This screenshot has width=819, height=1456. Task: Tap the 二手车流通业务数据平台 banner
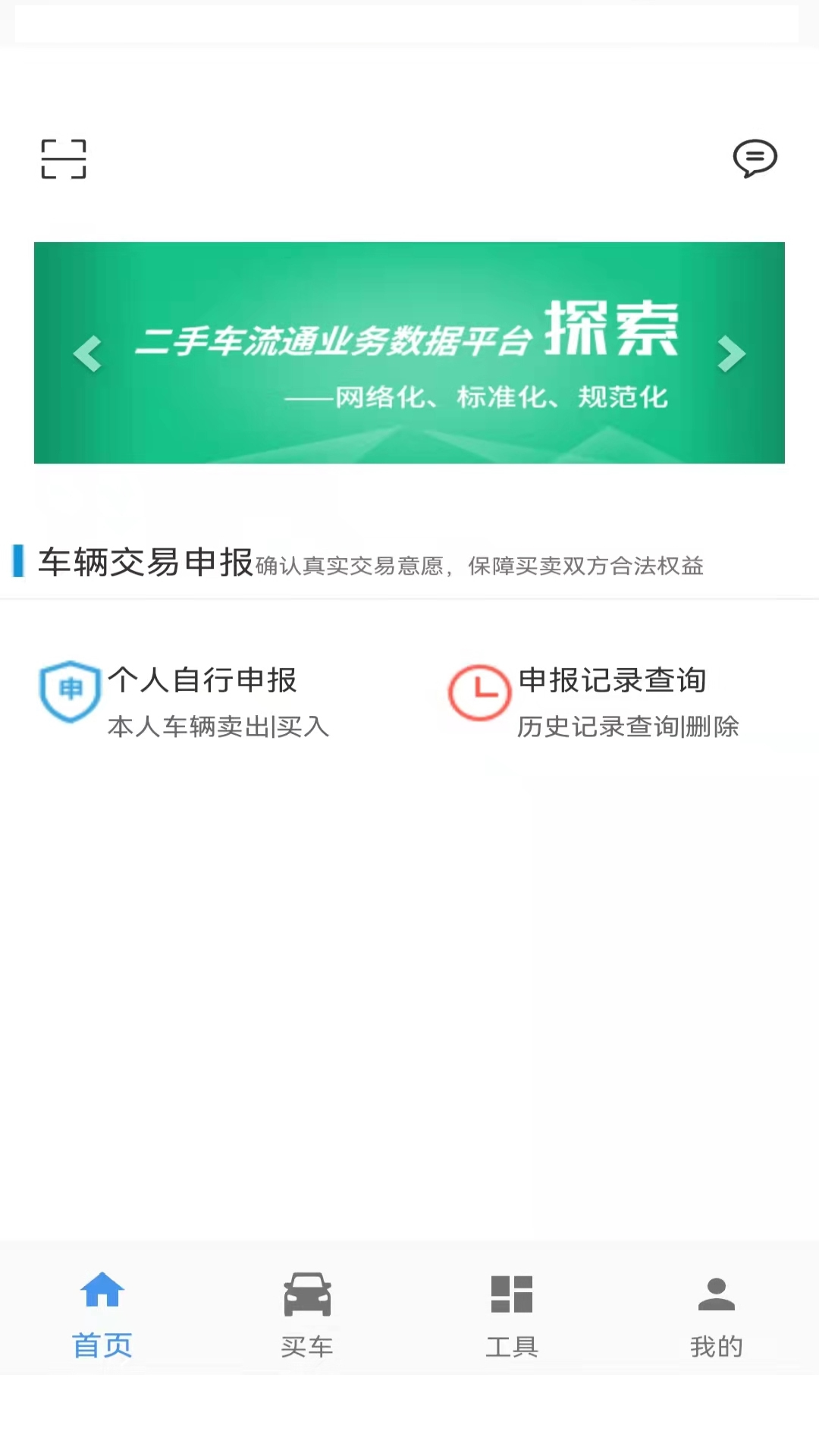(x=409, y=353)
